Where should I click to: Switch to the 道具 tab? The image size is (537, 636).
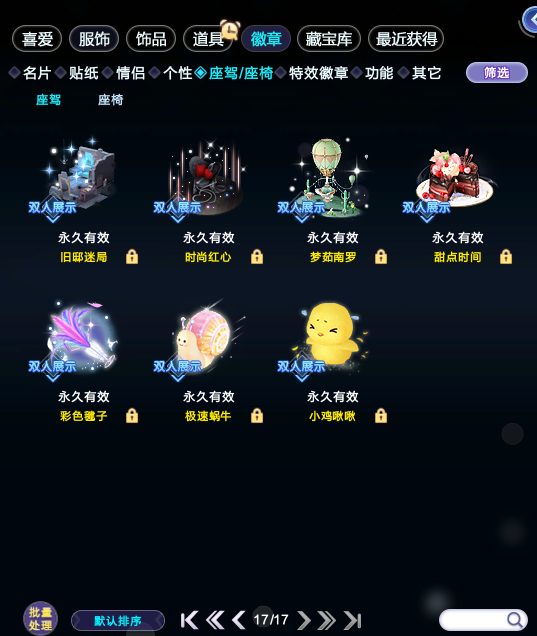click(208, 39)
